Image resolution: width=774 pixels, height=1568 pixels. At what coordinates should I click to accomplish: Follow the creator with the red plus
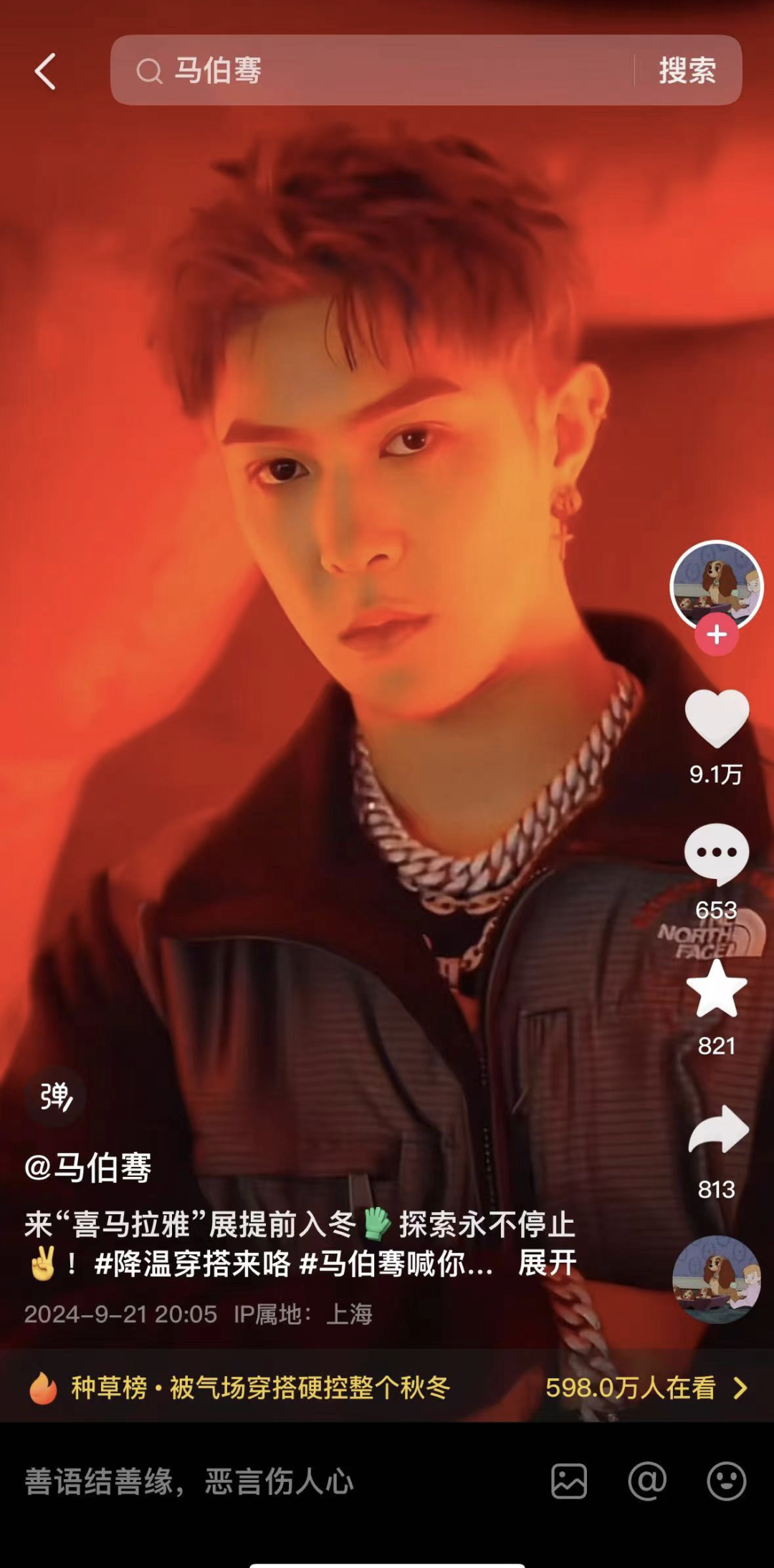point(717,635)
